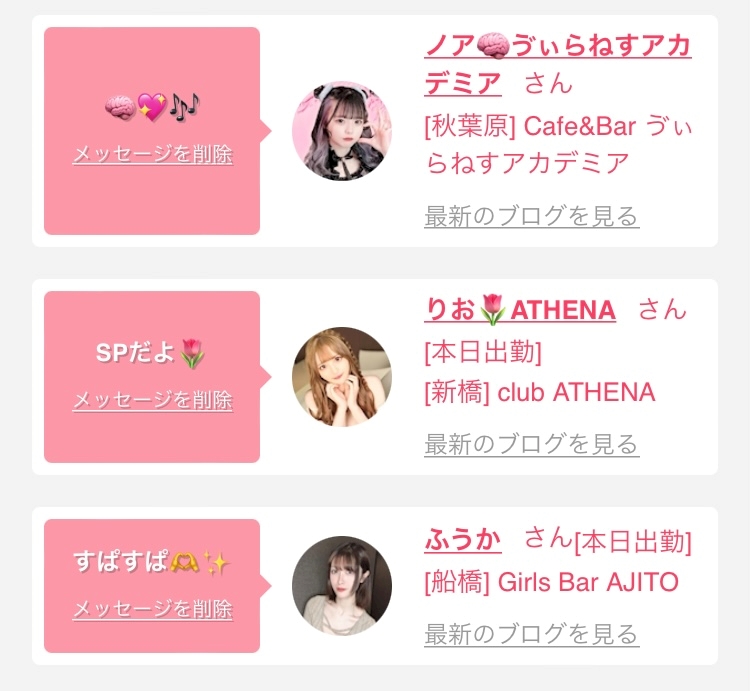Delete the すぱすぱ message

(153, 609)
